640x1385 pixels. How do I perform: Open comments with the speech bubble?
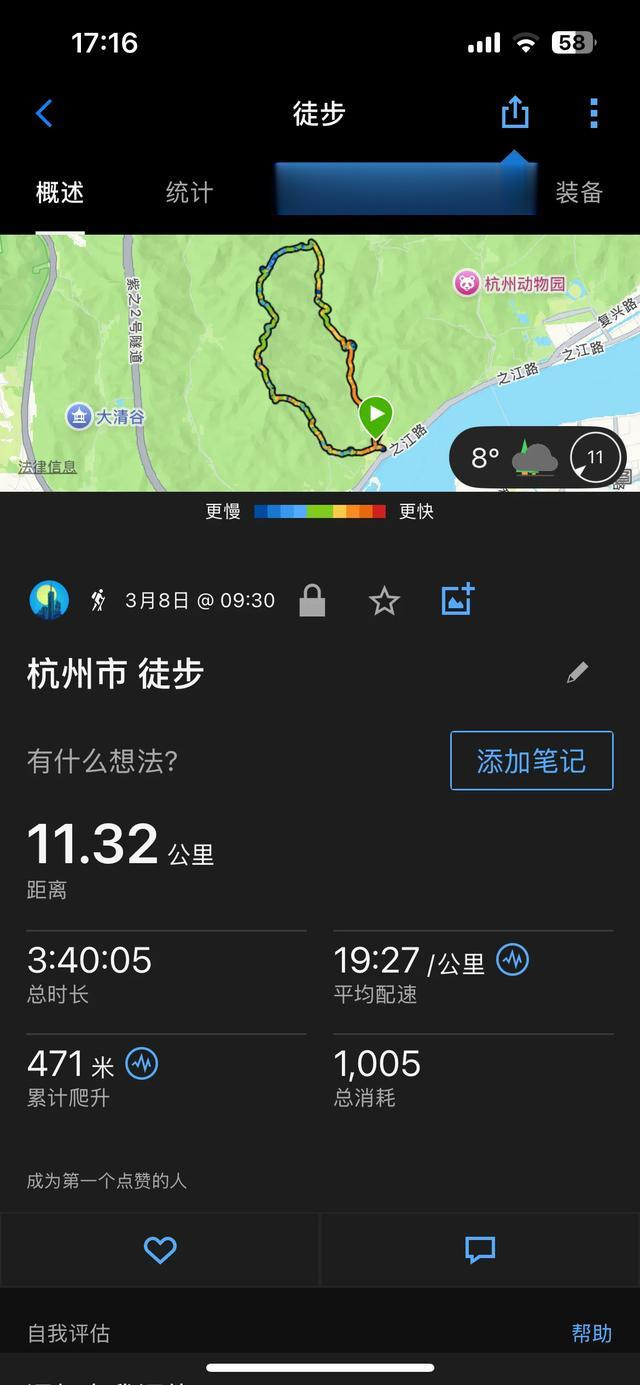[x=480, y=1250]
